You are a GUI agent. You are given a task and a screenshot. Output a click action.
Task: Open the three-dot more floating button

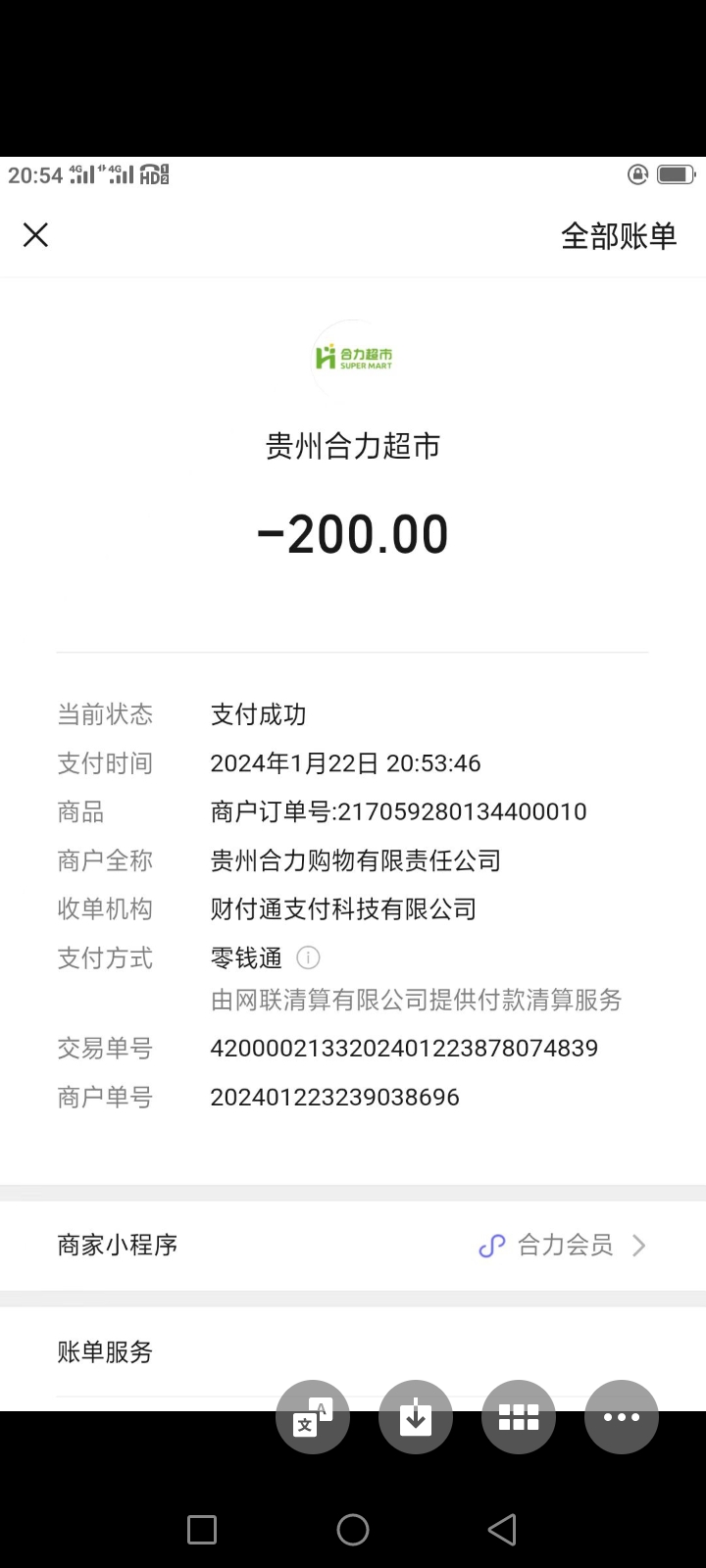[622, 1417]
